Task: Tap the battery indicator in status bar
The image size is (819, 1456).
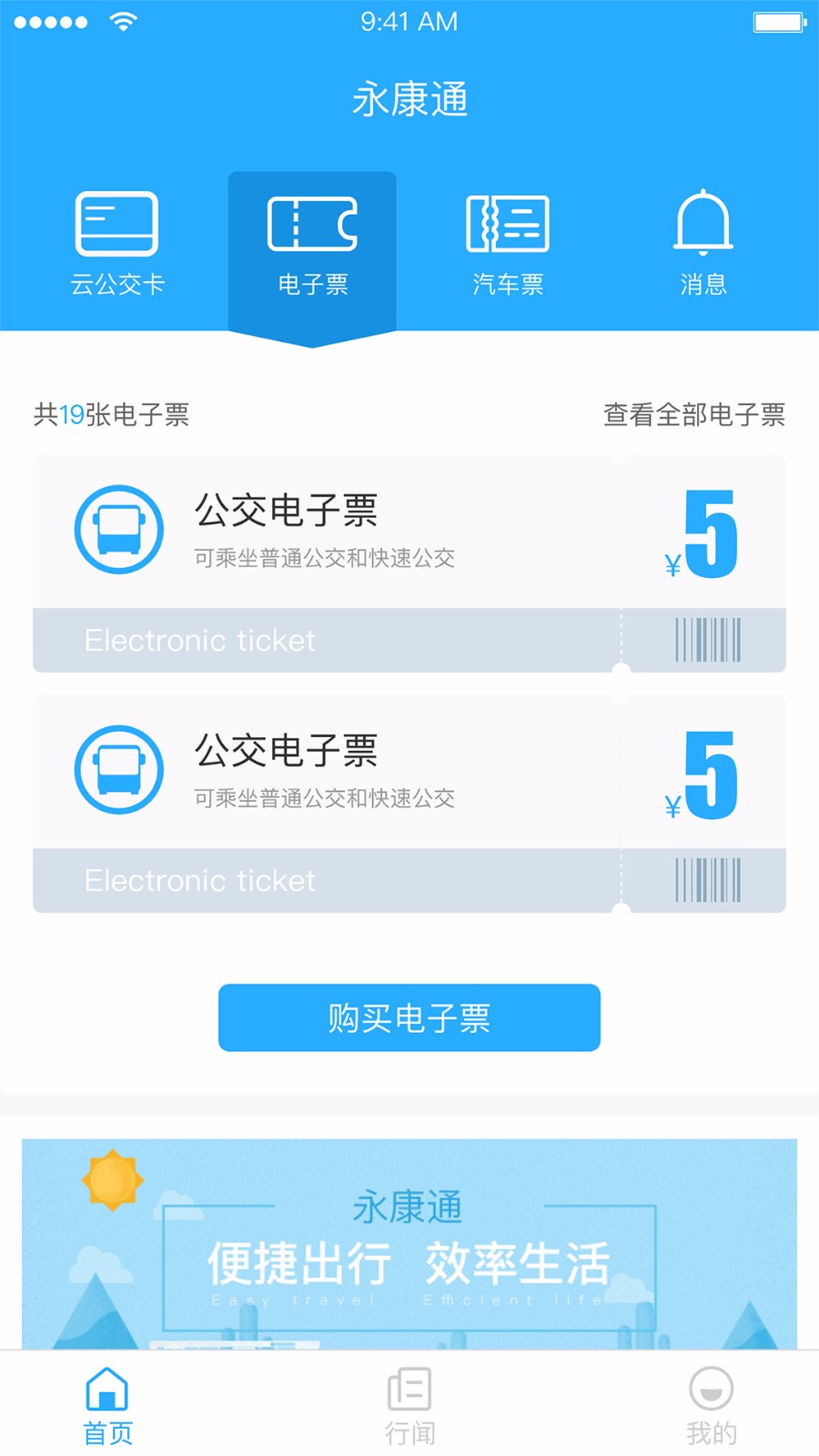Action: [778, 21]
